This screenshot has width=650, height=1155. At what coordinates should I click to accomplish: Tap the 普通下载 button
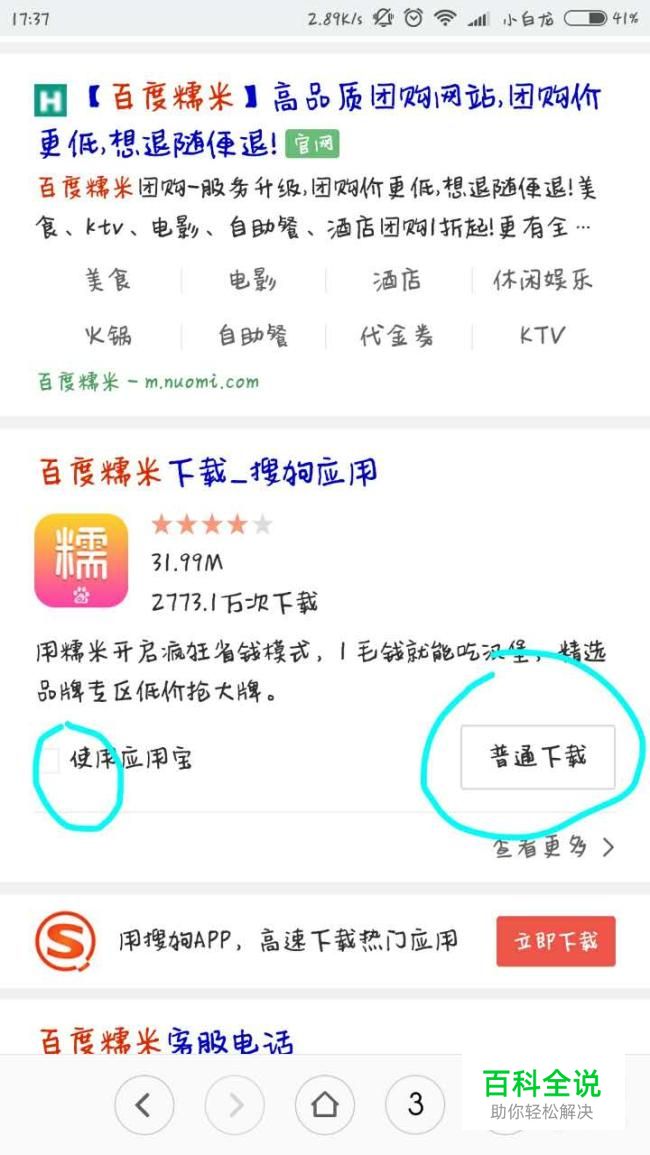tap(537, 757)
